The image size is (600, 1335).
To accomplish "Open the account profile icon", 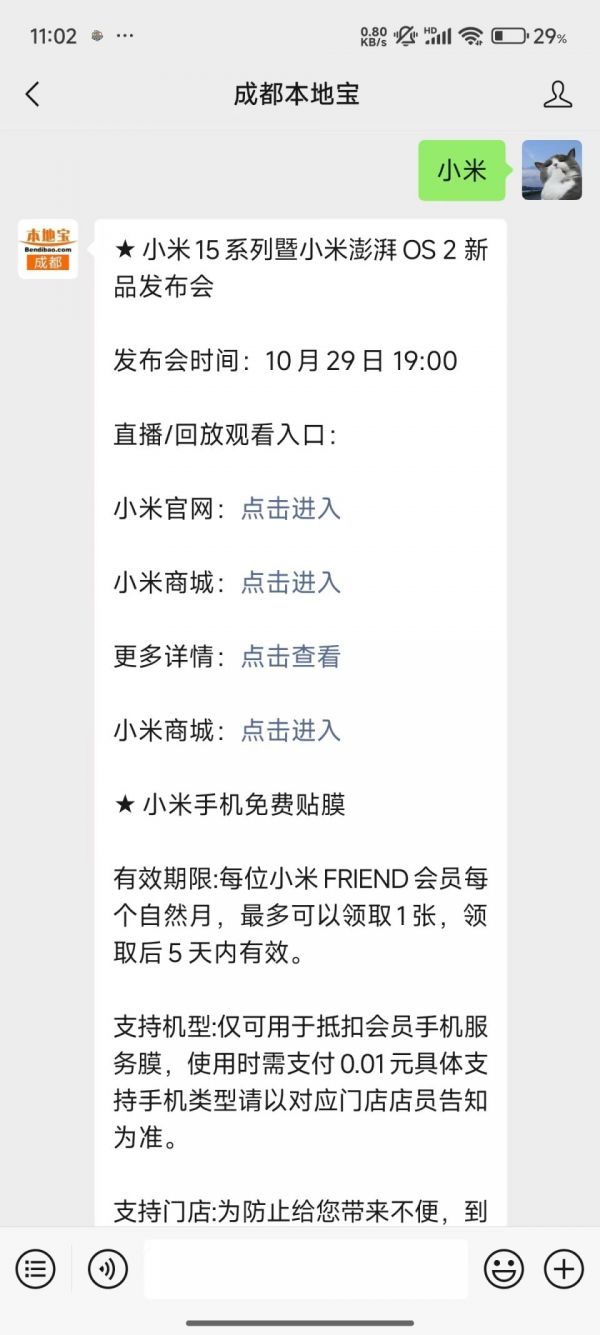I will click(557, 95).
